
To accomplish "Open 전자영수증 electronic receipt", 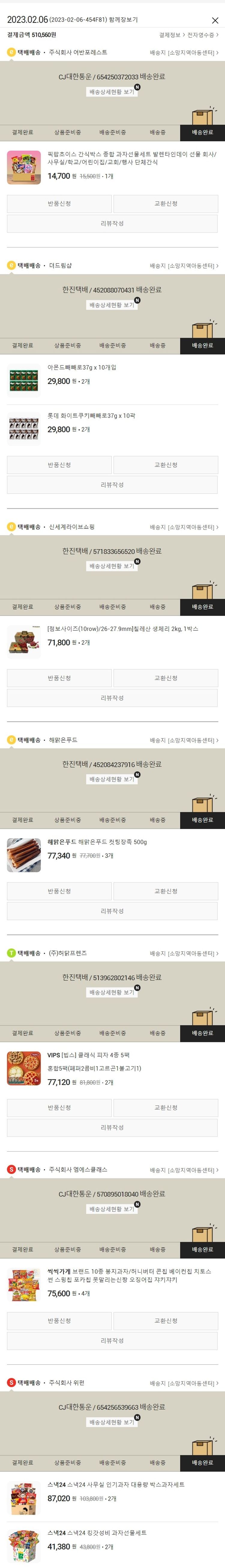I will point(202,35).
